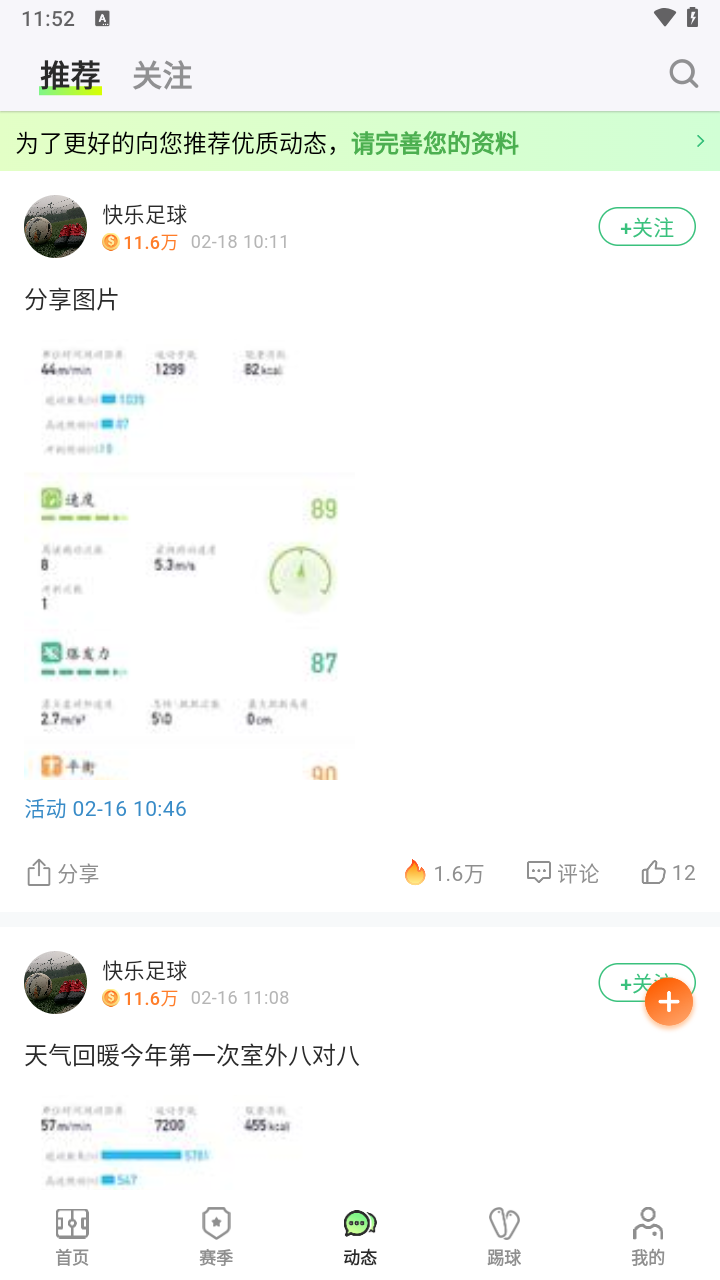The height and width of the screenshot is (1280, 720).
Task: Open 快乐足球's profile avatar
Action: [x=55, y=226]
